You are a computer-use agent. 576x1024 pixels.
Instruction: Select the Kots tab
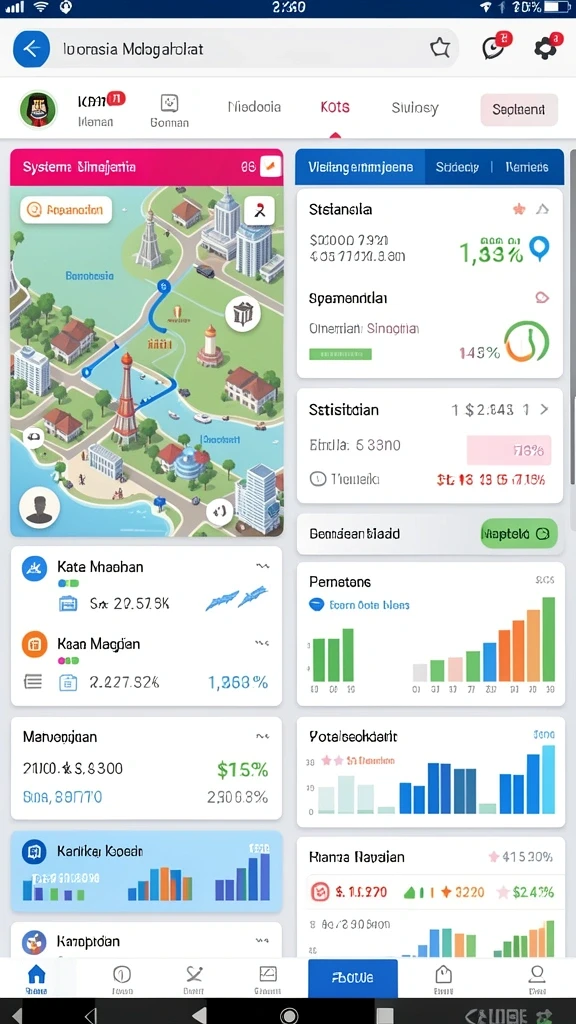click(x=335, y=107)
